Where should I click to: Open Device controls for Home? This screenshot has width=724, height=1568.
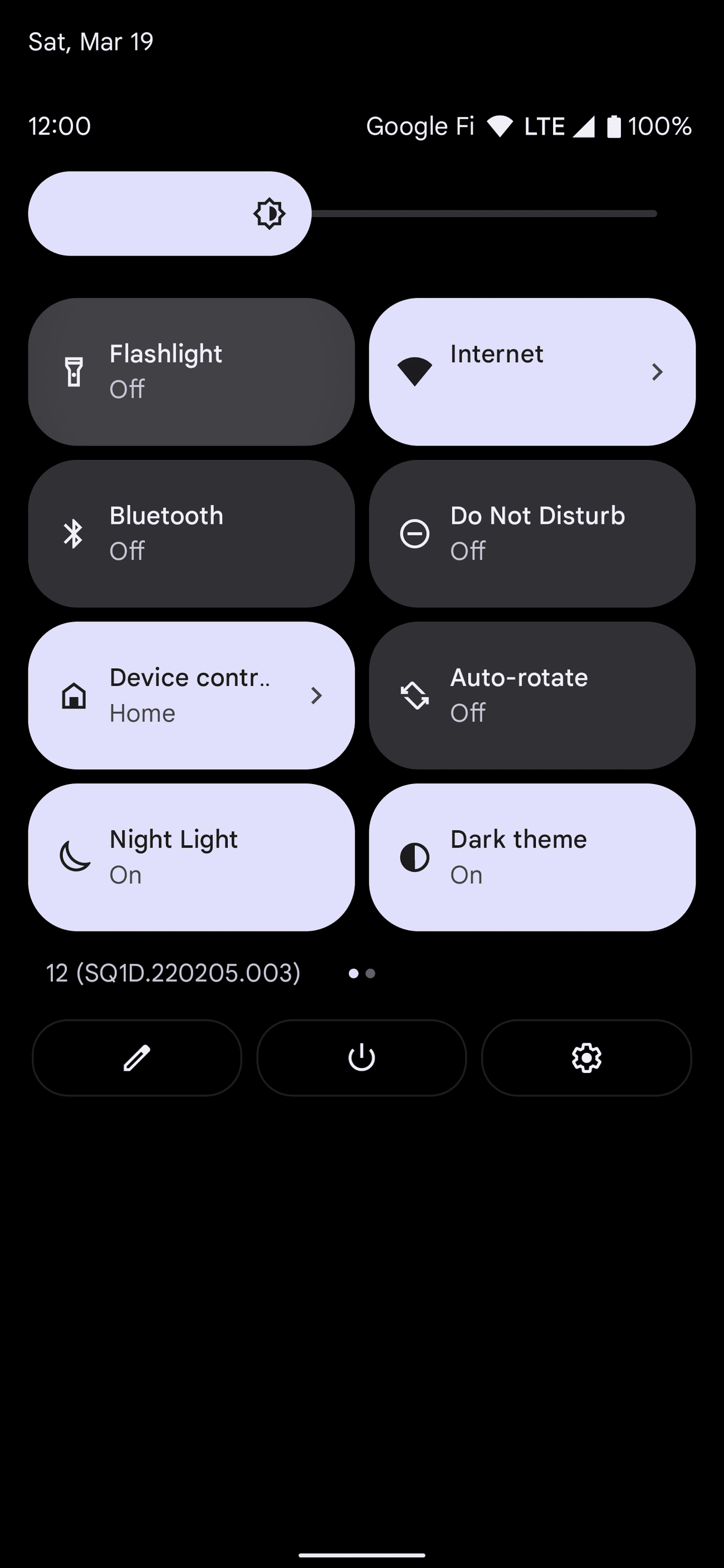coord(191,695)
